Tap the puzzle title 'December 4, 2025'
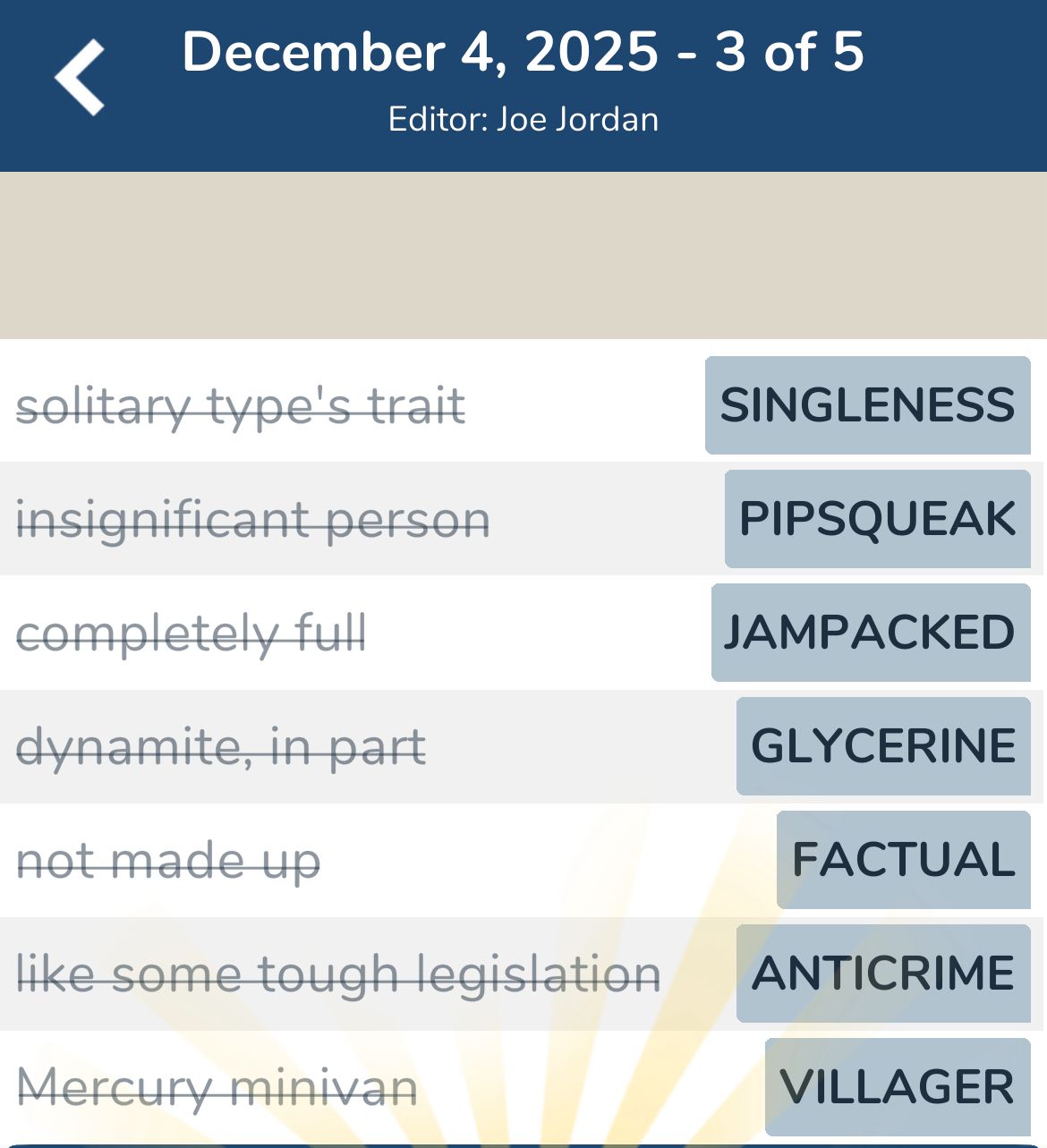 (x=523, y=52)
